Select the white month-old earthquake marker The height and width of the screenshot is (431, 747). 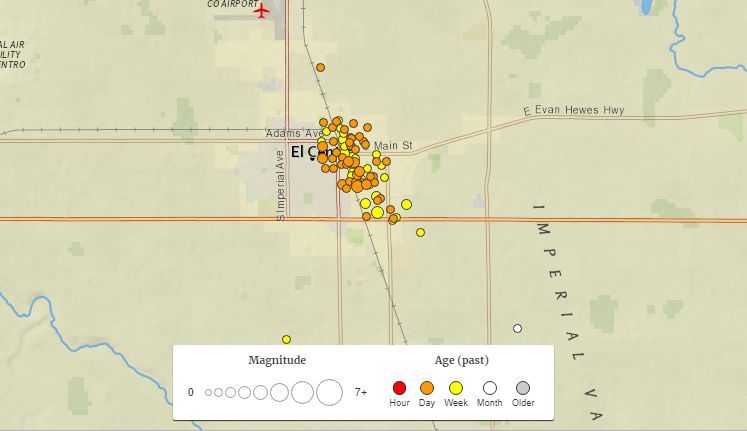tap(517, 328)
